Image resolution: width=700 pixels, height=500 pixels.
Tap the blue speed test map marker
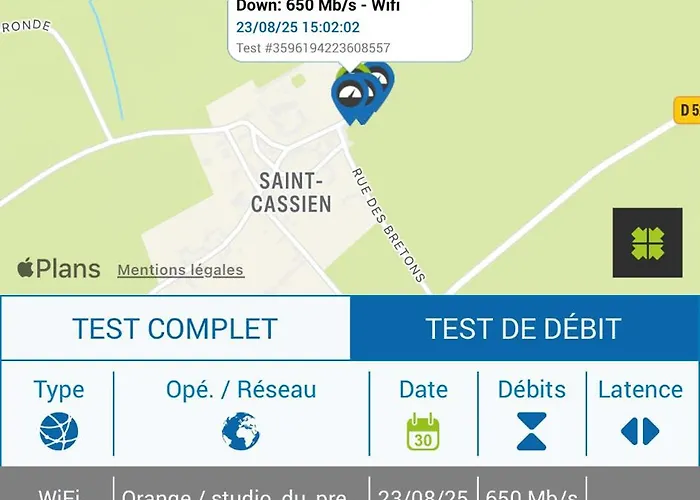click(352, 97)
